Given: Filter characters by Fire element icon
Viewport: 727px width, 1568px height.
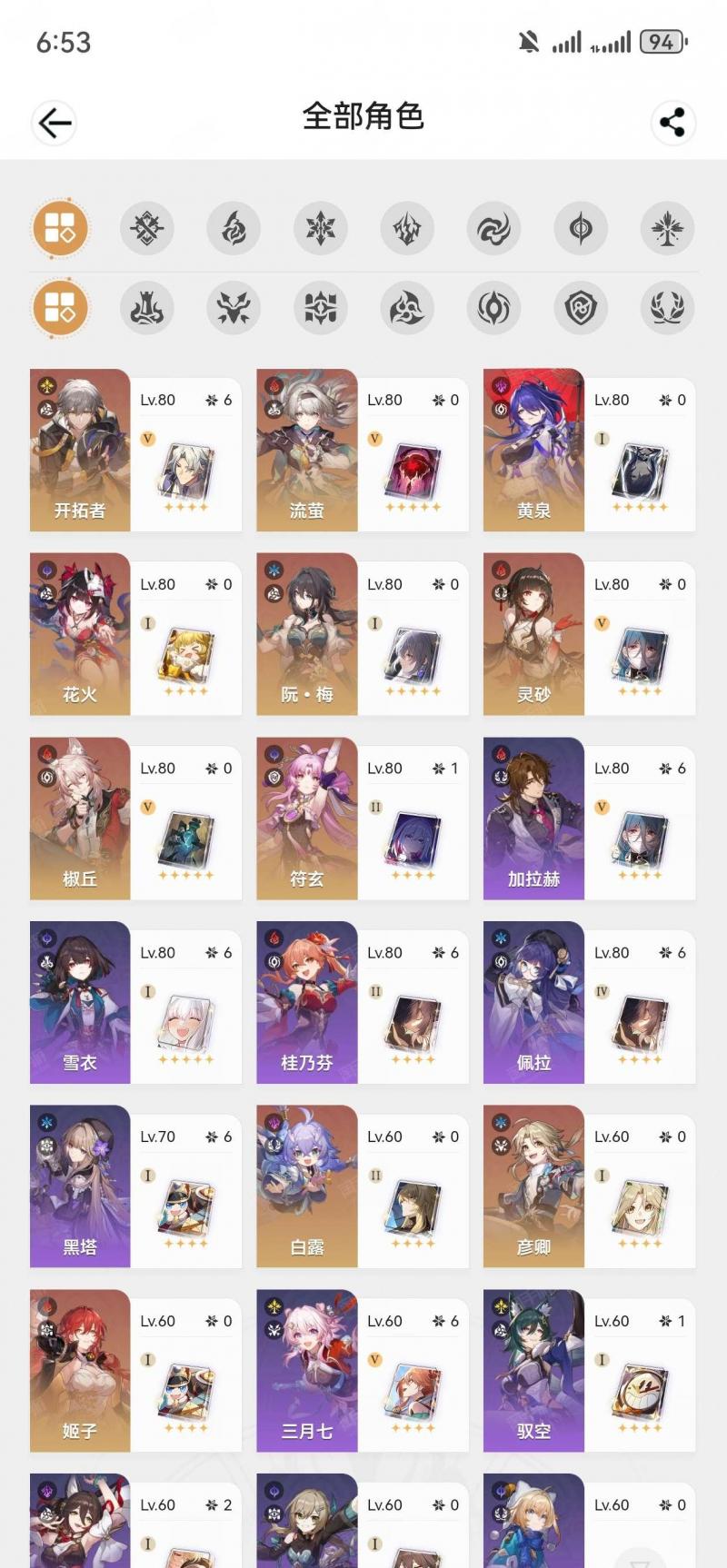Looking at the screenshot, I should pyautogui.click(x=234, y=228).
